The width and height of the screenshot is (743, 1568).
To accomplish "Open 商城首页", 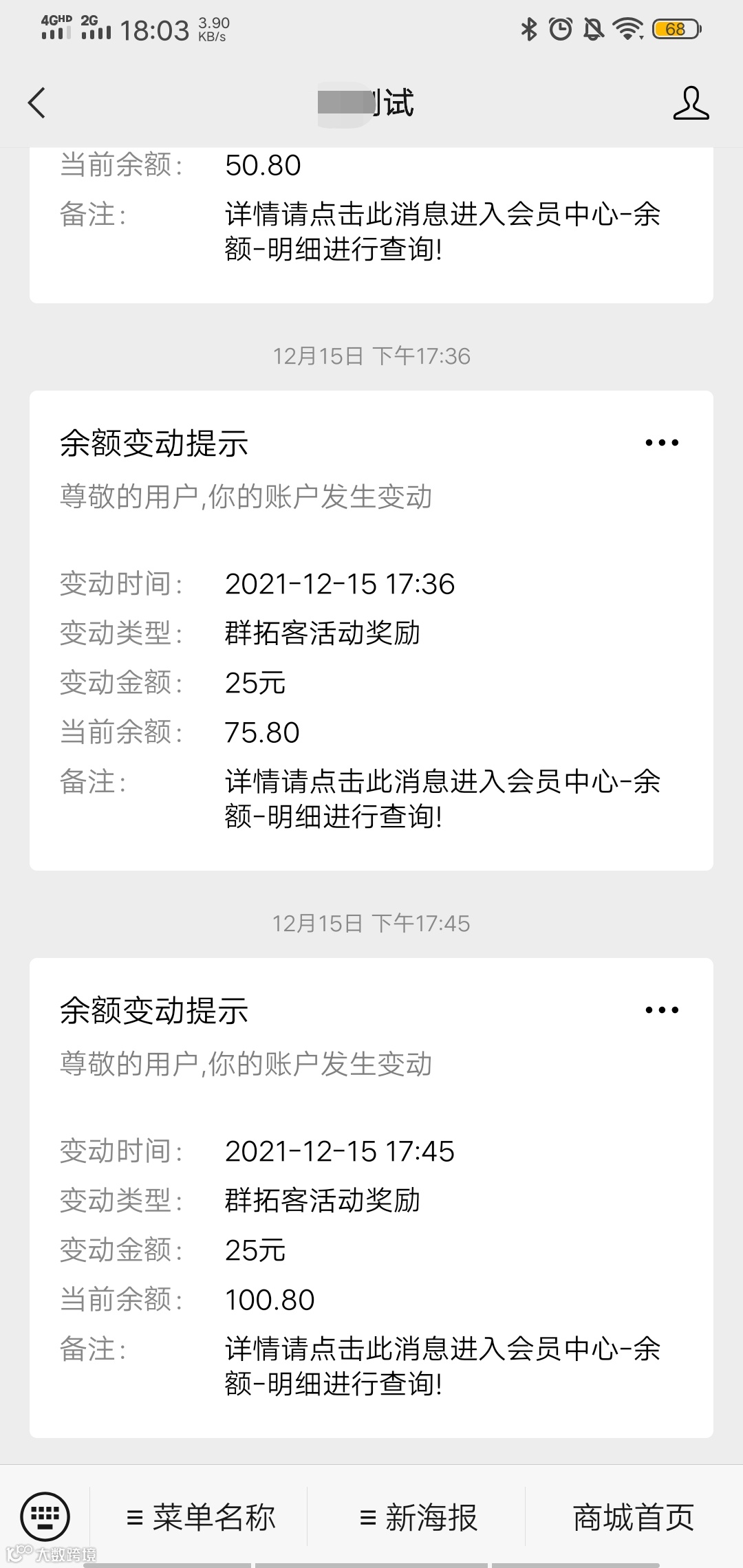I will (x=633, y=1518).
